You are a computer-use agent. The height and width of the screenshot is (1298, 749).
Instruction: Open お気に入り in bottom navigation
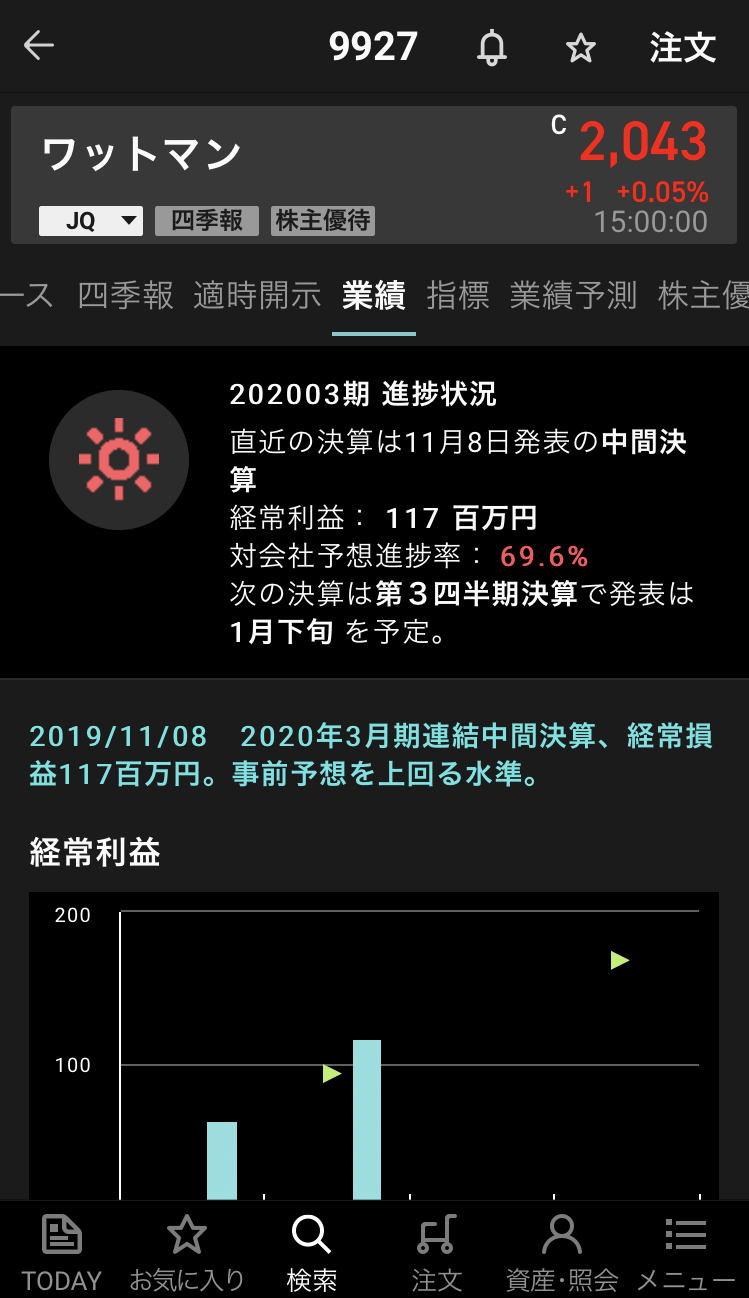coord(187,1250)
